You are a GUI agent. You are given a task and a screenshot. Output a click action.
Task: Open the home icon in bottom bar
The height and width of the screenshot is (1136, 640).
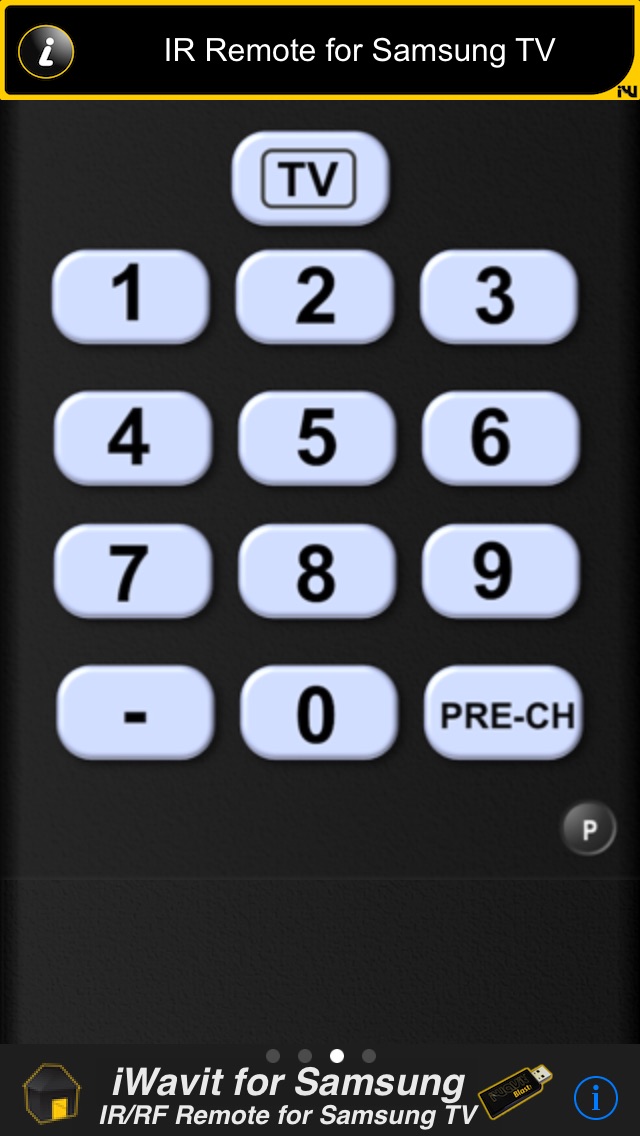point(52,1094)
